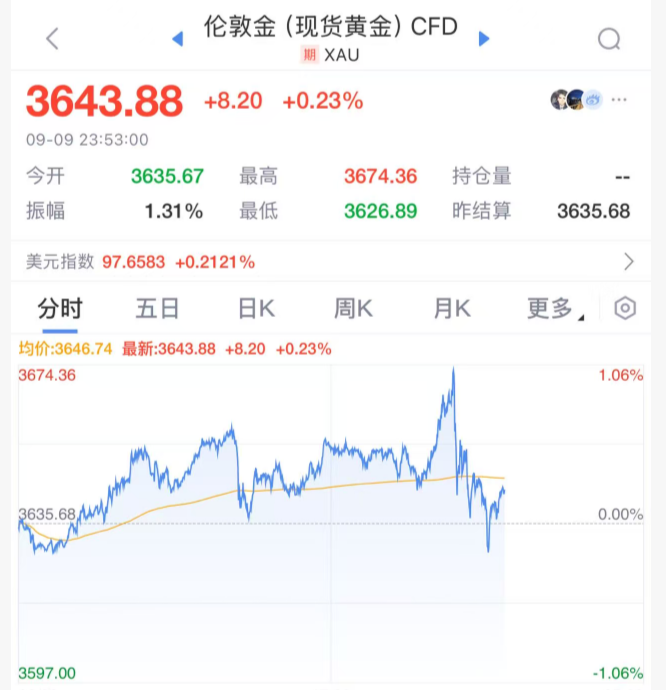Open search via the magnifier icon
This screenshot has height=690, width=666.
point(609,39)
